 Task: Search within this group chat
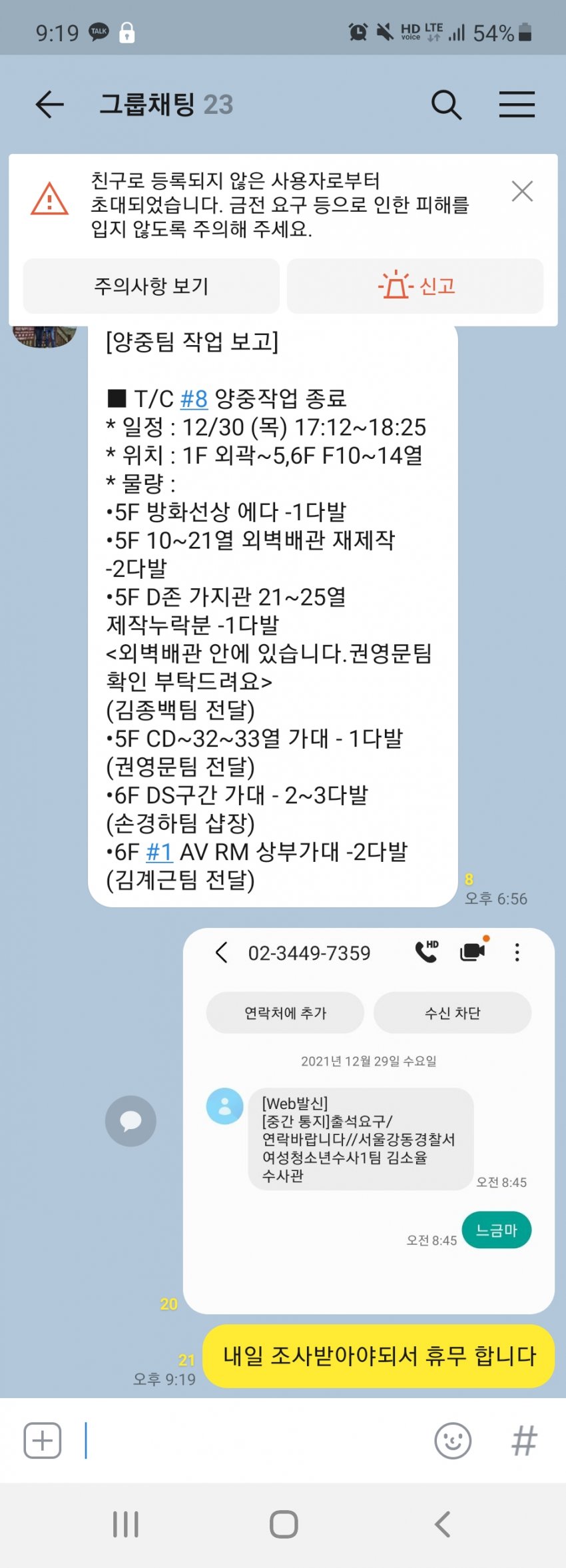point(446,105)
